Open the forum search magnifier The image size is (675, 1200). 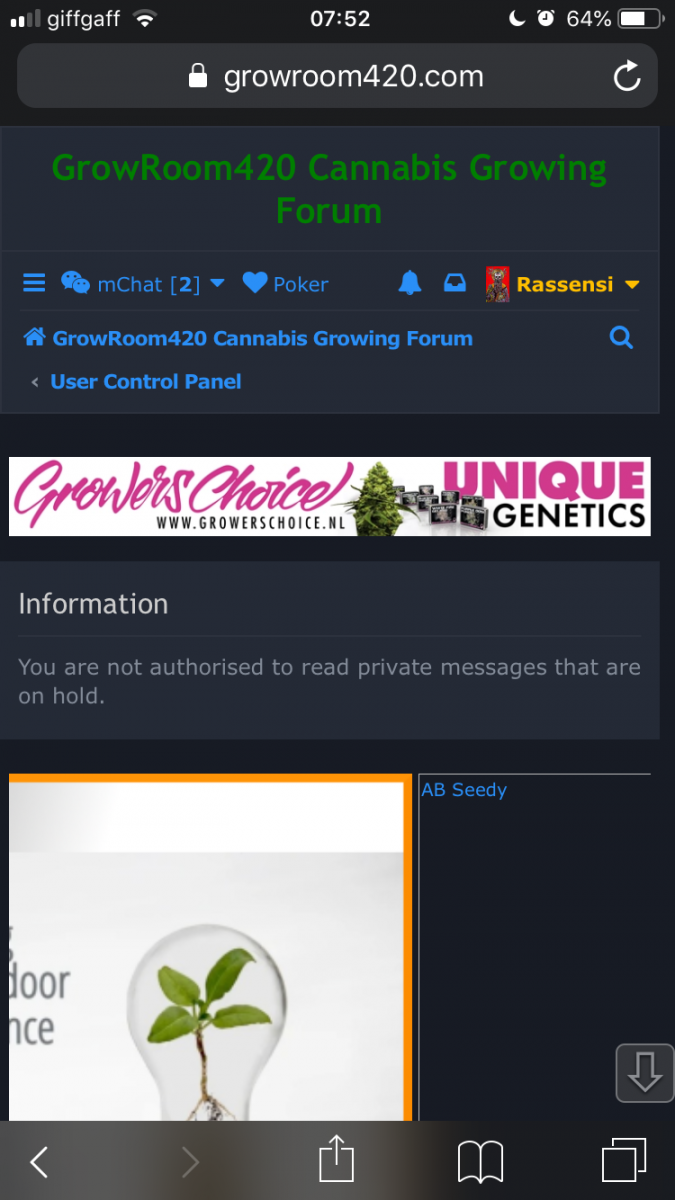(x=621, y=338)
